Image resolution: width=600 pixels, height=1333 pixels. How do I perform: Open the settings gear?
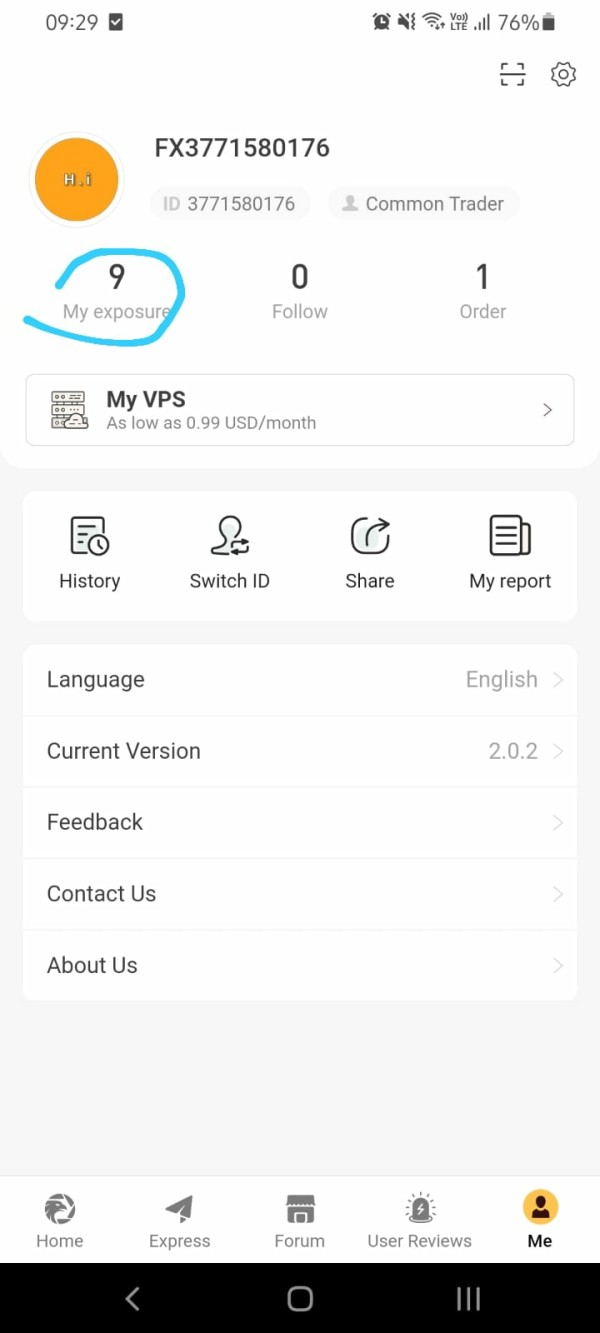[564, 74]
